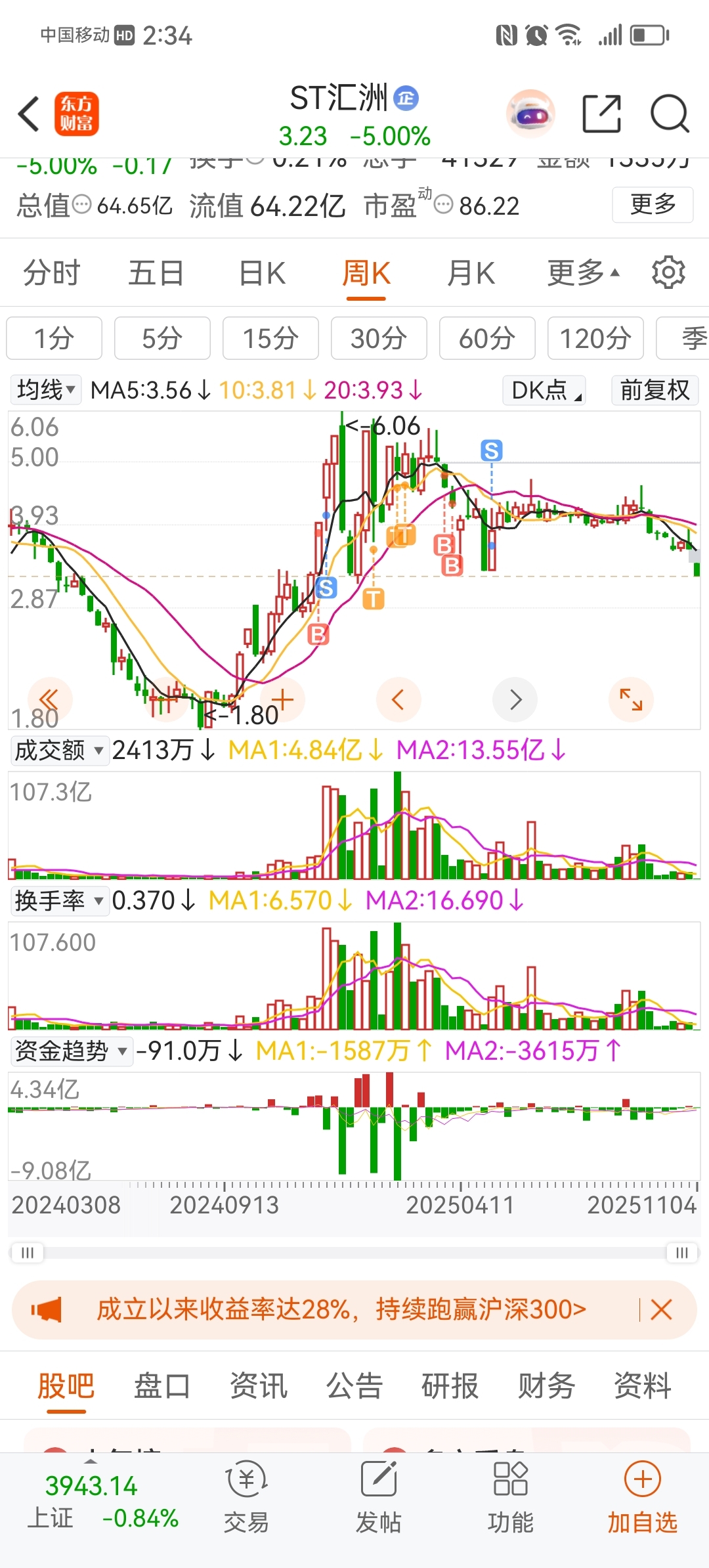Open chart settings gear

[x=668, y=273]
